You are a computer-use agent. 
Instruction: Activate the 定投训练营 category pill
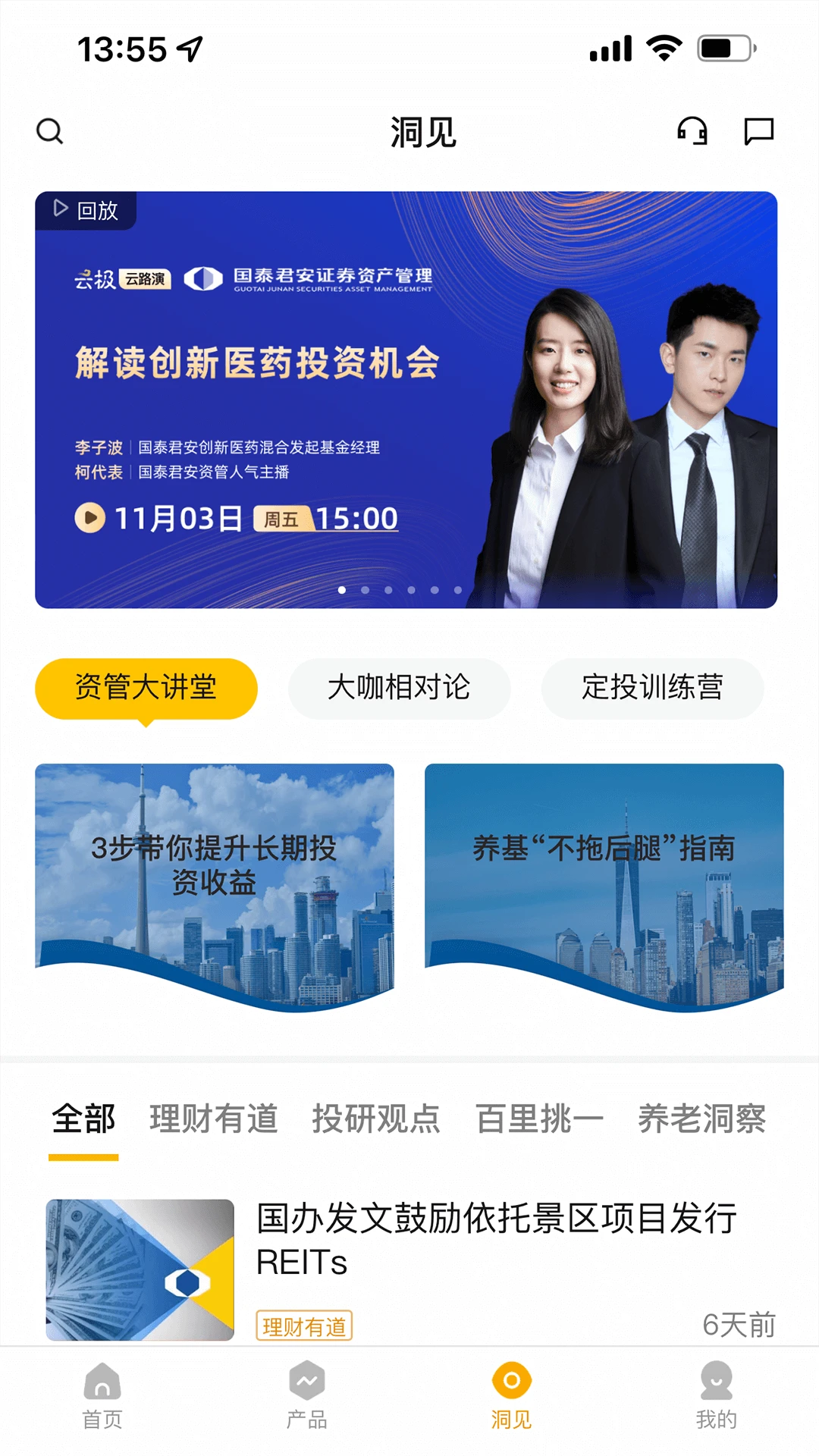coord(652,687)
